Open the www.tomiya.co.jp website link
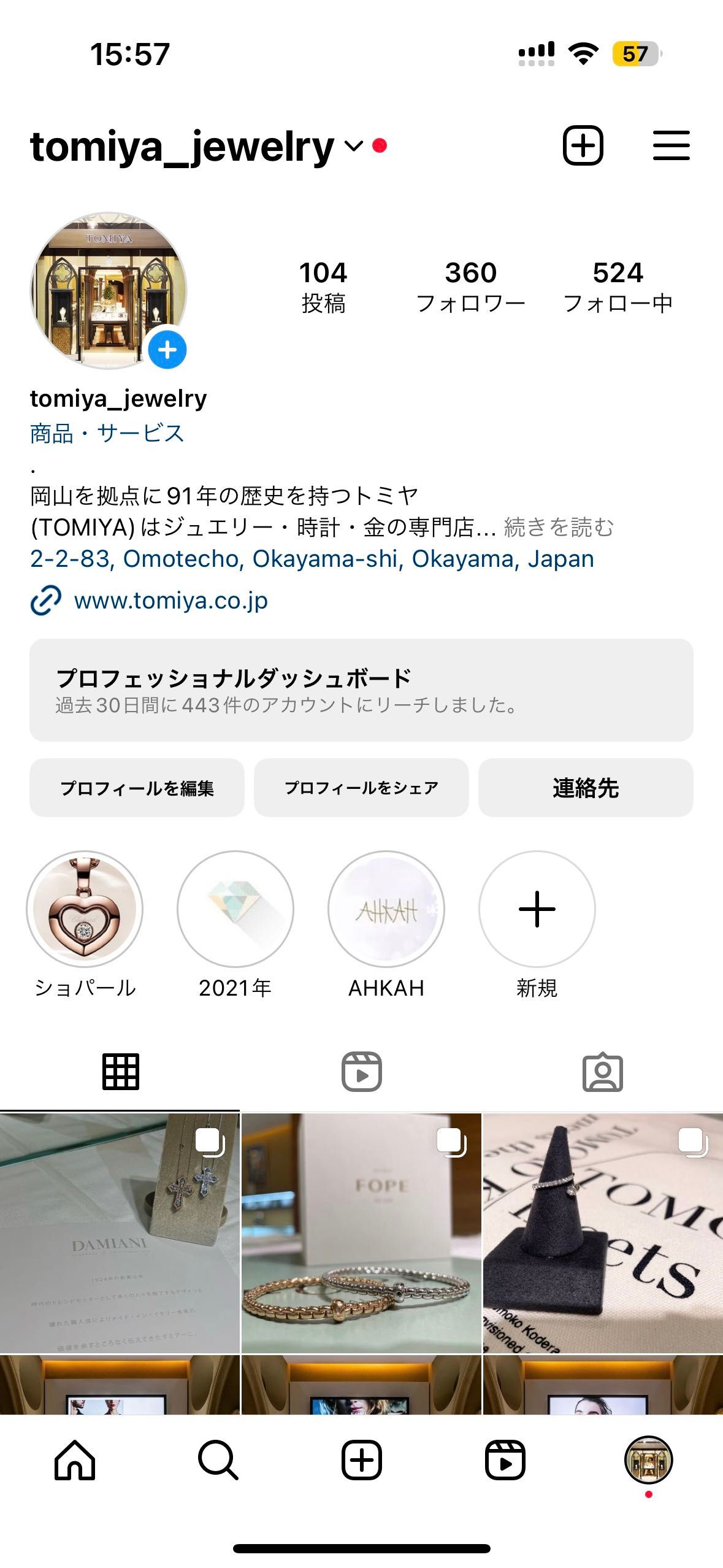723x1568 pixels. point(170,601)
